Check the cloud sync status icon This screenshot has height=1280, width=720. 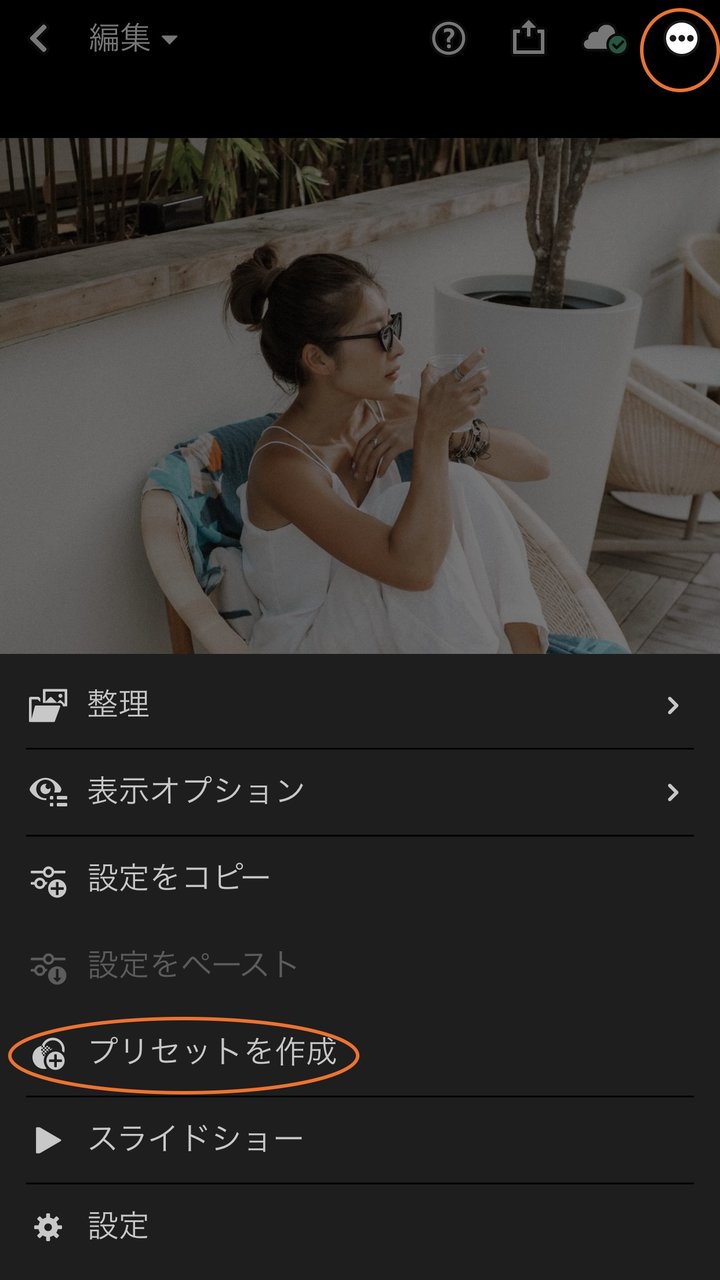coord(604,41)
